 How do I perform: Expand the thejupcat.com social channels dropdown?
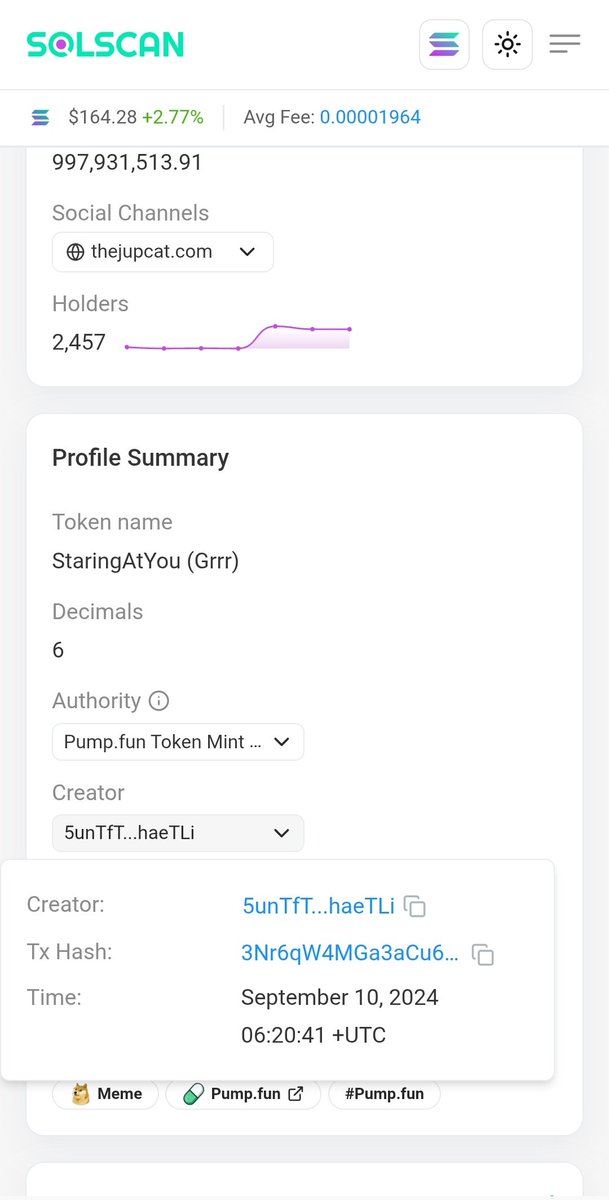(162, 252)
